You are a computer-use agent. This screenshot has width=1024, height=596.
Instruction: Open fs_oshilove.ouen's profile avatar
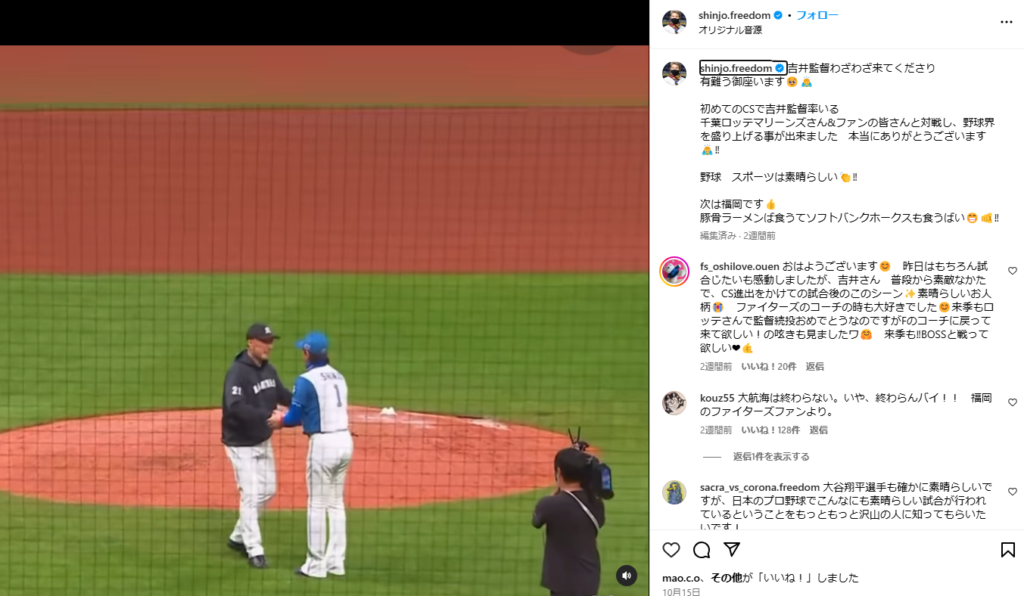pos(674,271)
